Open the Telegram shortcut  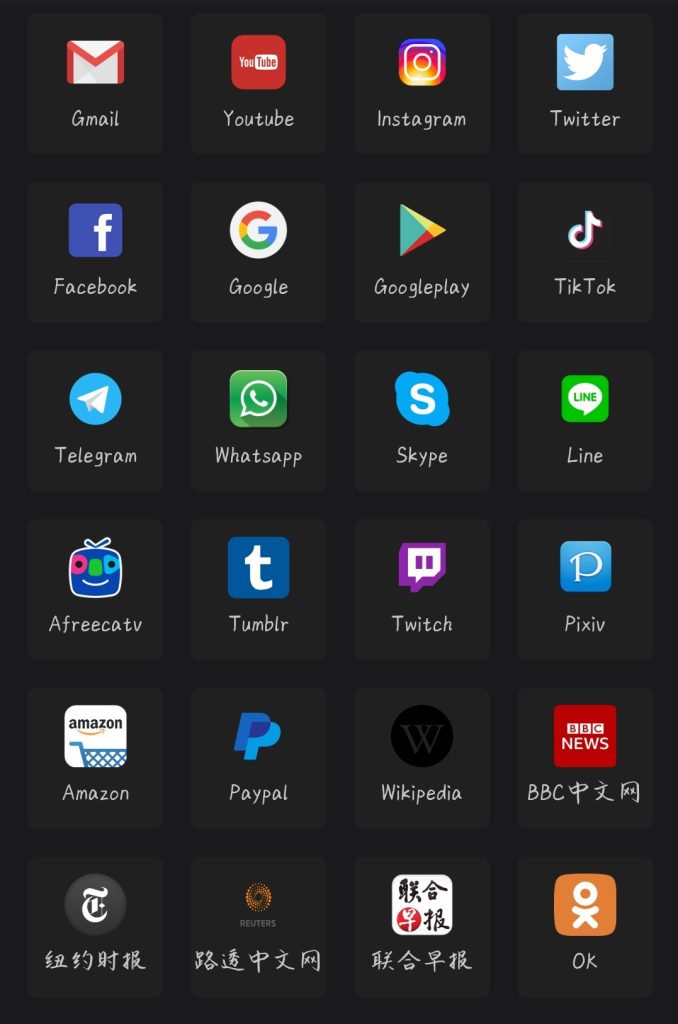(x=95, y=420)
